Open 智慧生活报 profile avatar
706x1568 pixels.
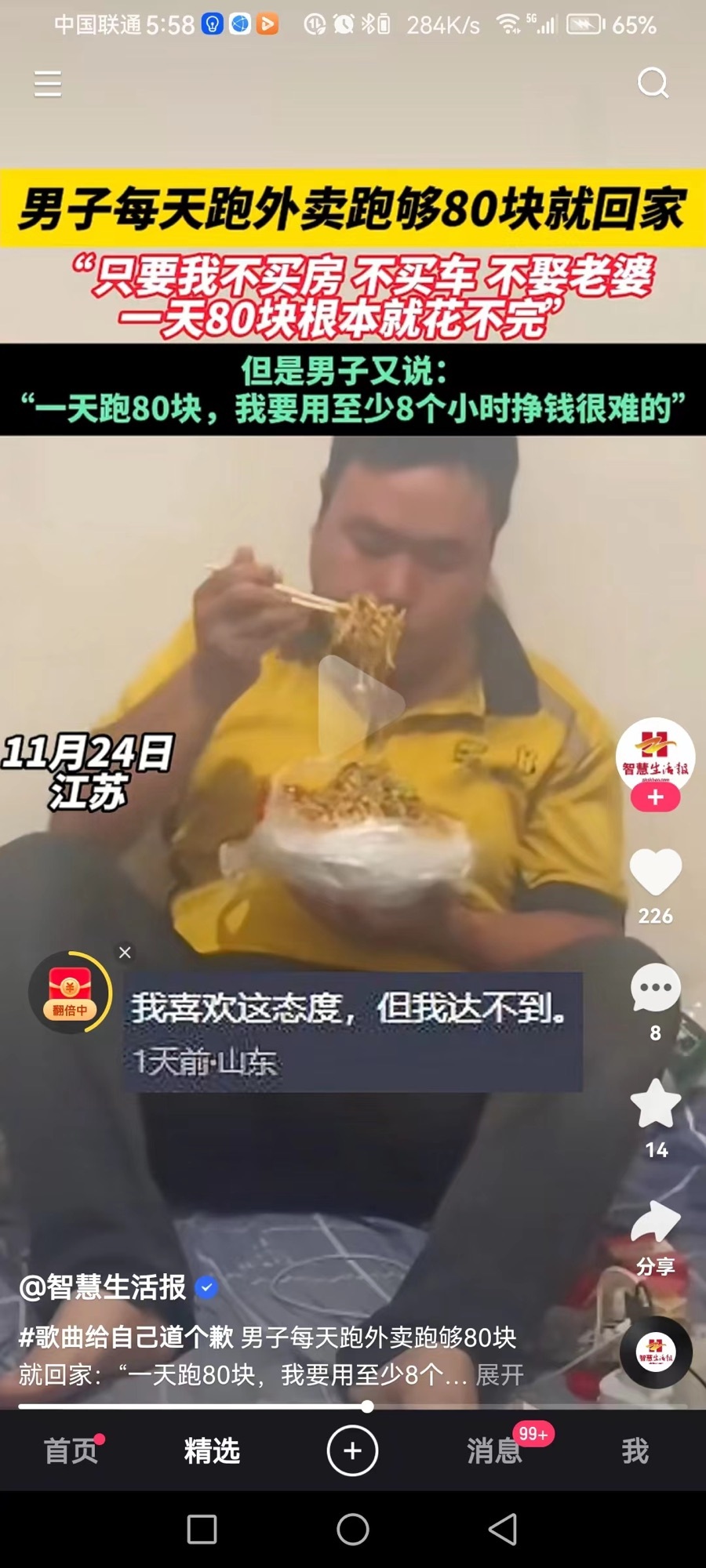(655, 757)
